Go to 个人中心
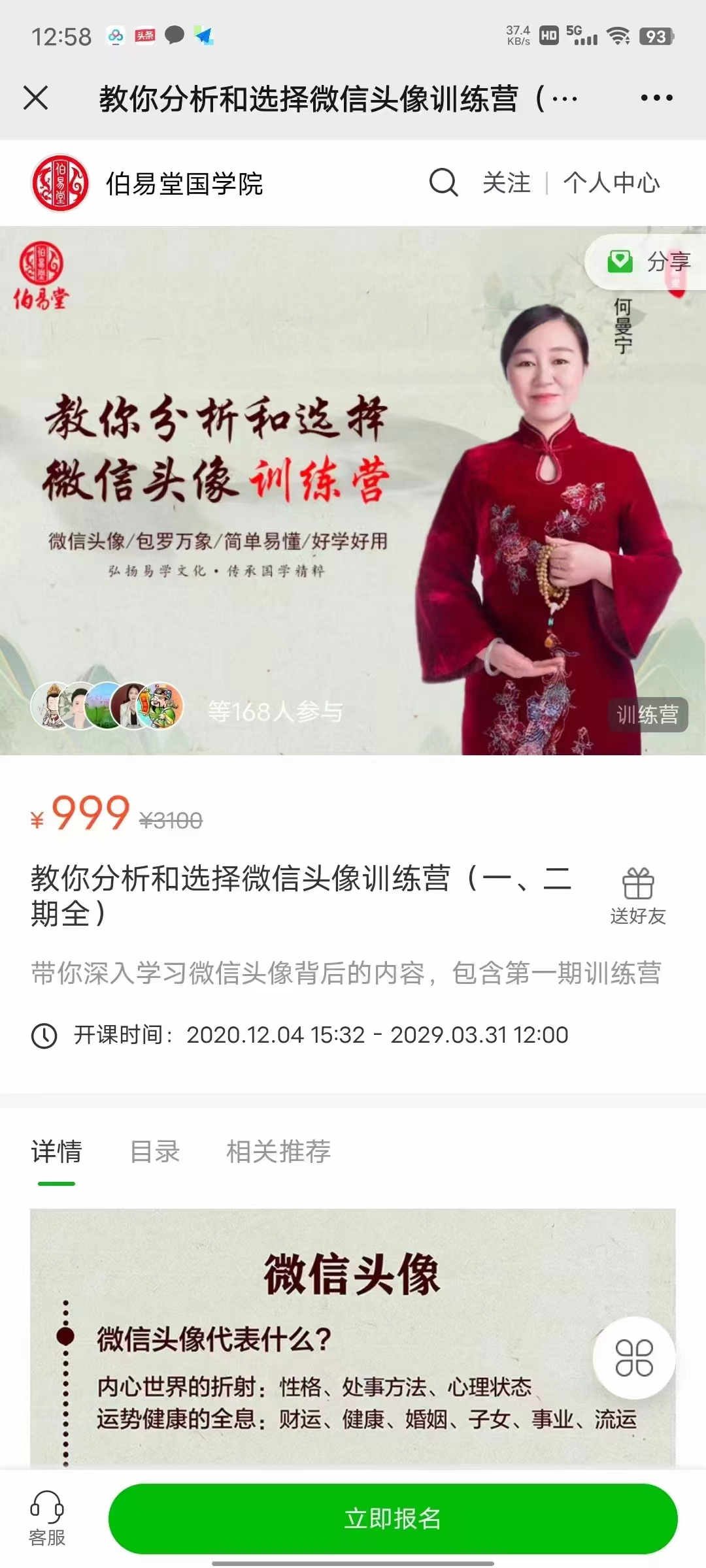Image resolution: width=706 pixels, height=1568 pixels. [611, 182]
